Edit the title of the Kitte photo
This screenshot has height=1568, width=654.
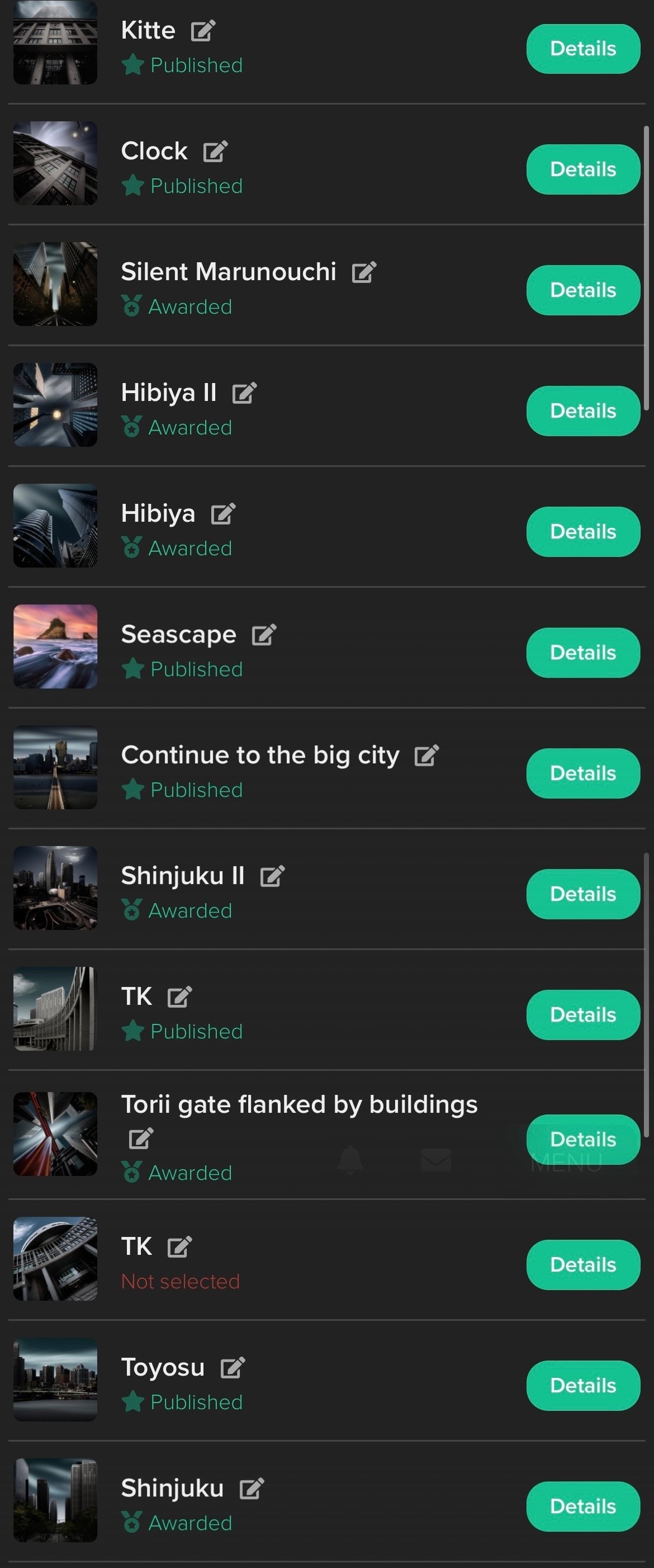point(204,29)
